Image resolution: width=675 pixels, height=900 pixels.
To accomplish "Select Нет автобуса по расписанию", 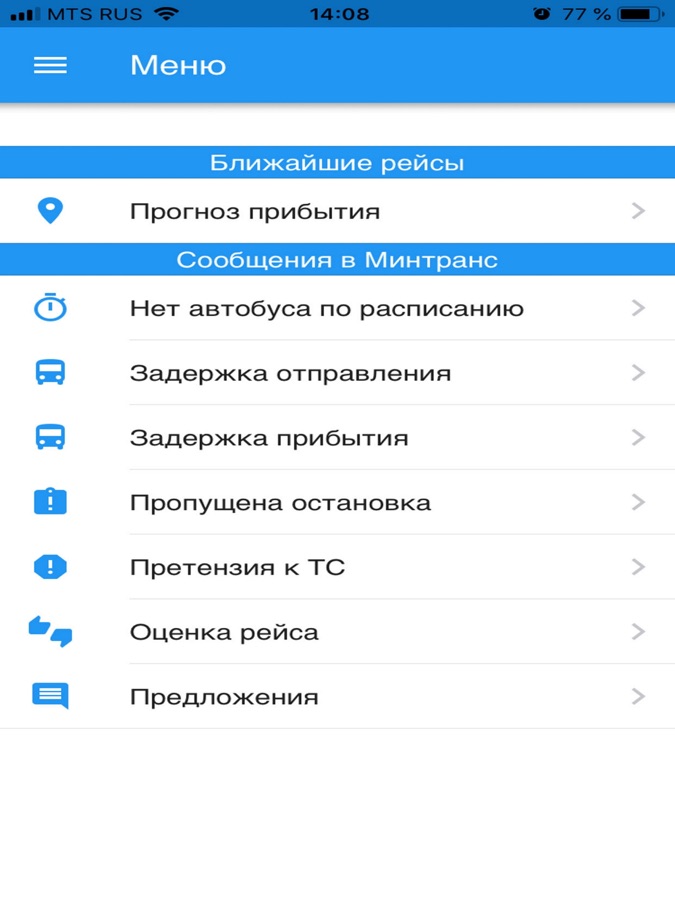I will tap(337, 309).
